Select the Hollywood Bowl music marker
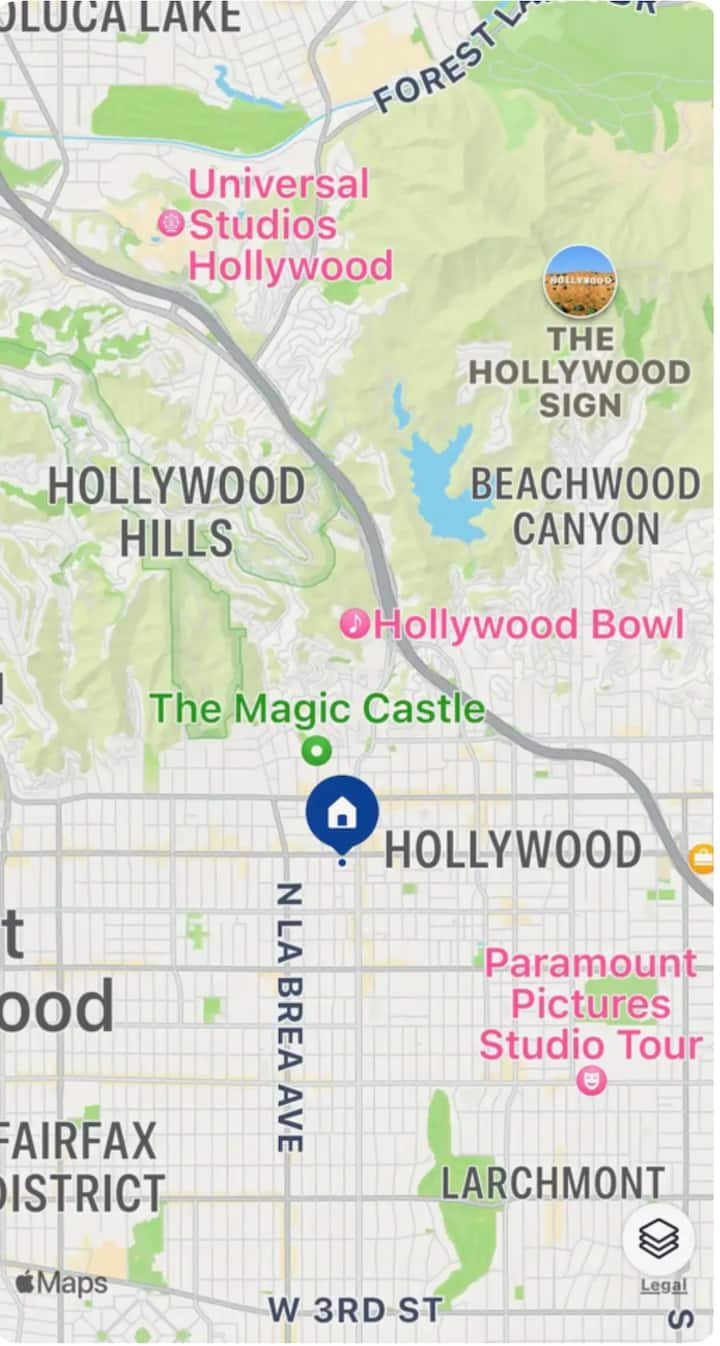 click(x=354, y=624)
